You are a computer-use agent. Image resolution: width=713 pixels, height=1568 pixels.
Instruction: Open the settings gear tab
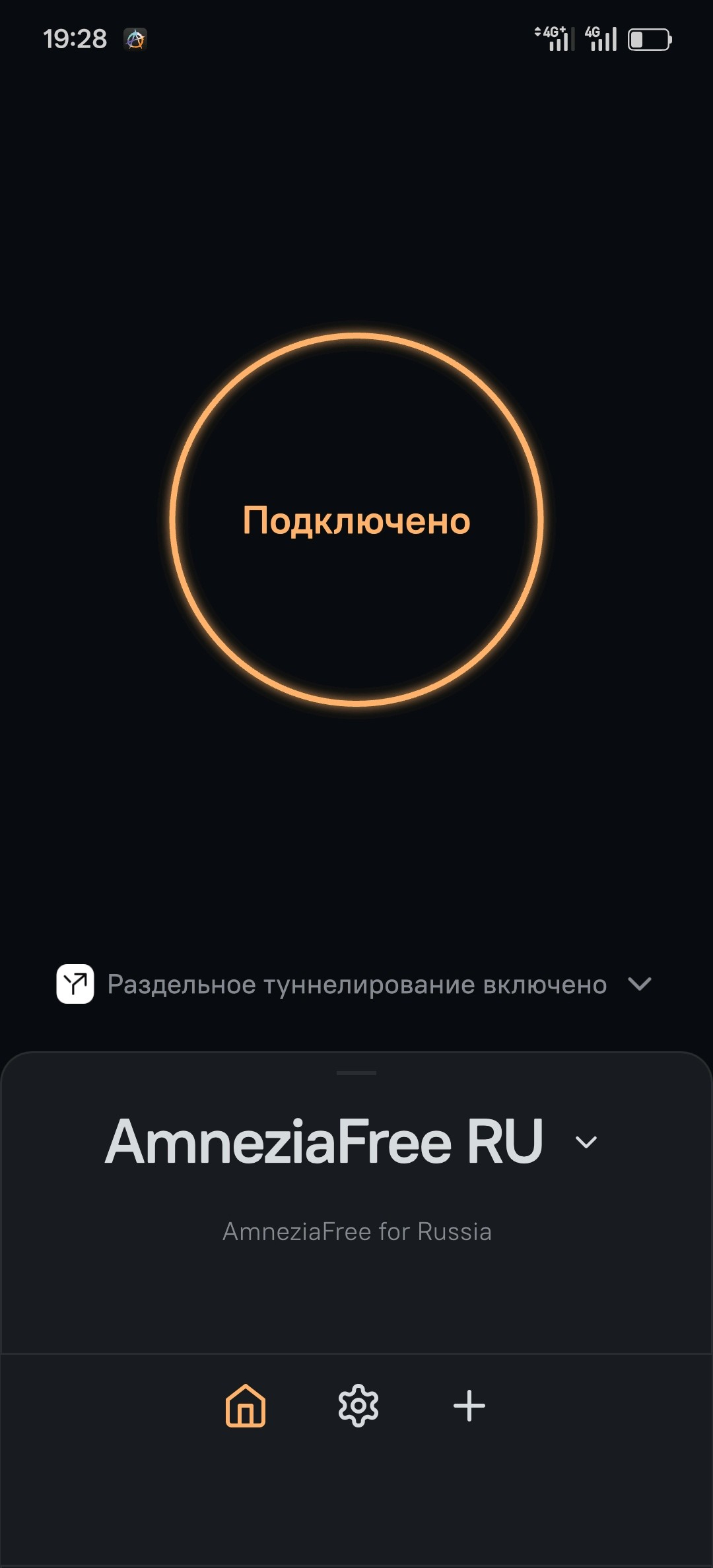pos(358,1405)
